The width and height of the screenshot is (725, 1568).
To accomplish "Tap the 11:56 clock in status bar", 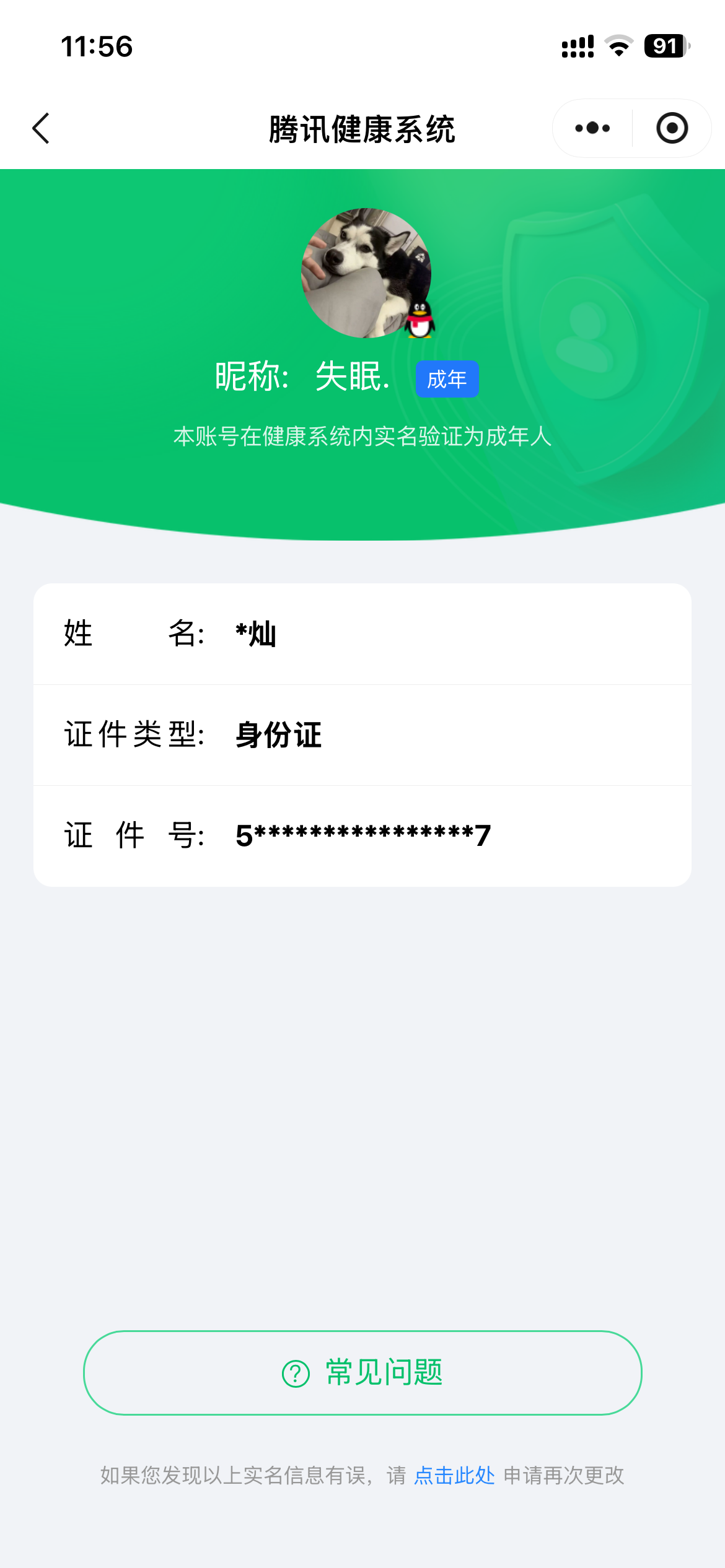I will [x=96, y=45].
